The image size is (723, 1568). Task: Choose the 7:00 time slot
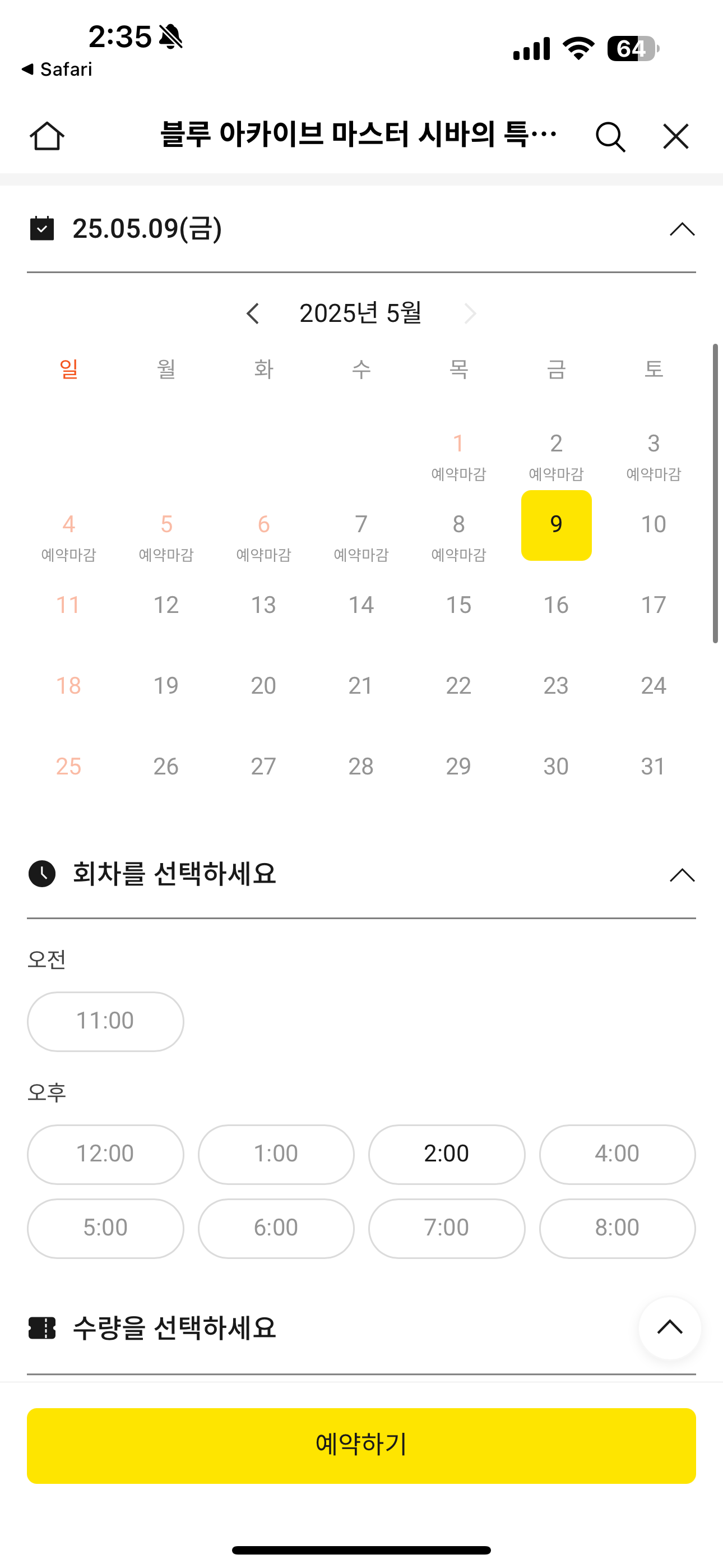446,1228
